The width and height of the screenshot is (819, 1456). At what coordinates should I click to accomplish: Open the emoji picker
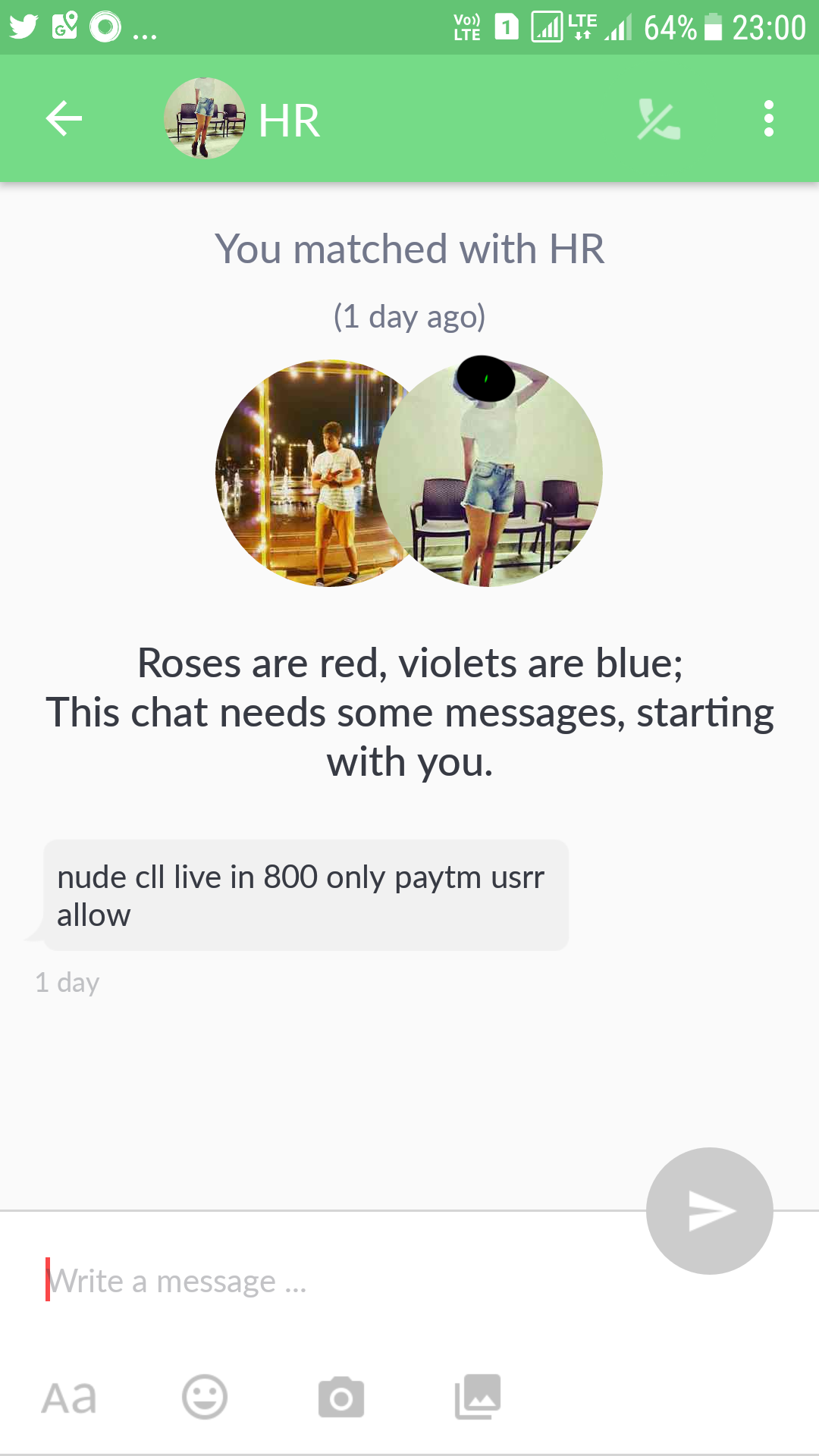coord(205,1397)
